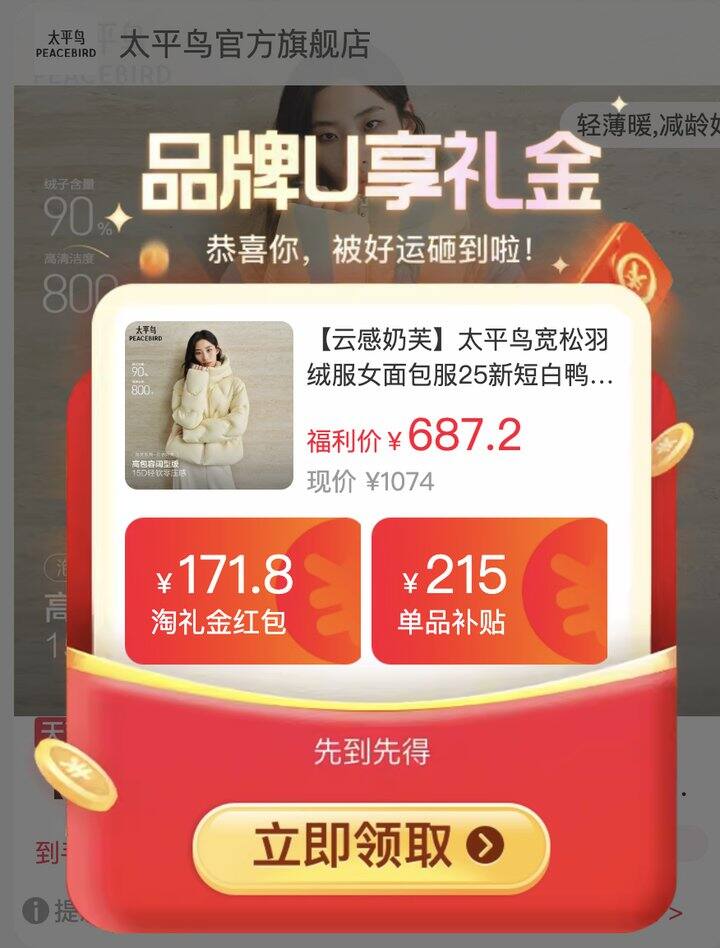
Task: Tap the 立即领取 button
Action: pyautogui.click(x=371, y=848)
